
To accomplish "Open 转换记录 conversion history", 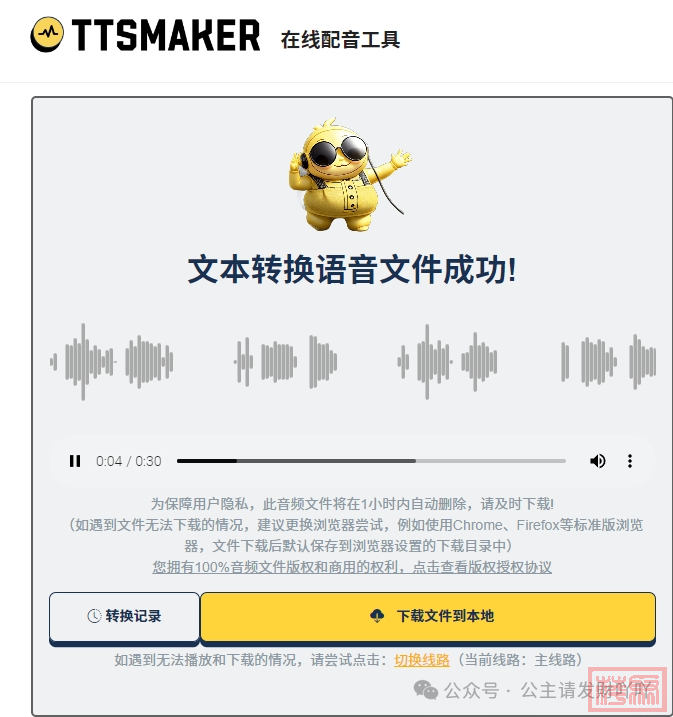I will tap(124, 616).
